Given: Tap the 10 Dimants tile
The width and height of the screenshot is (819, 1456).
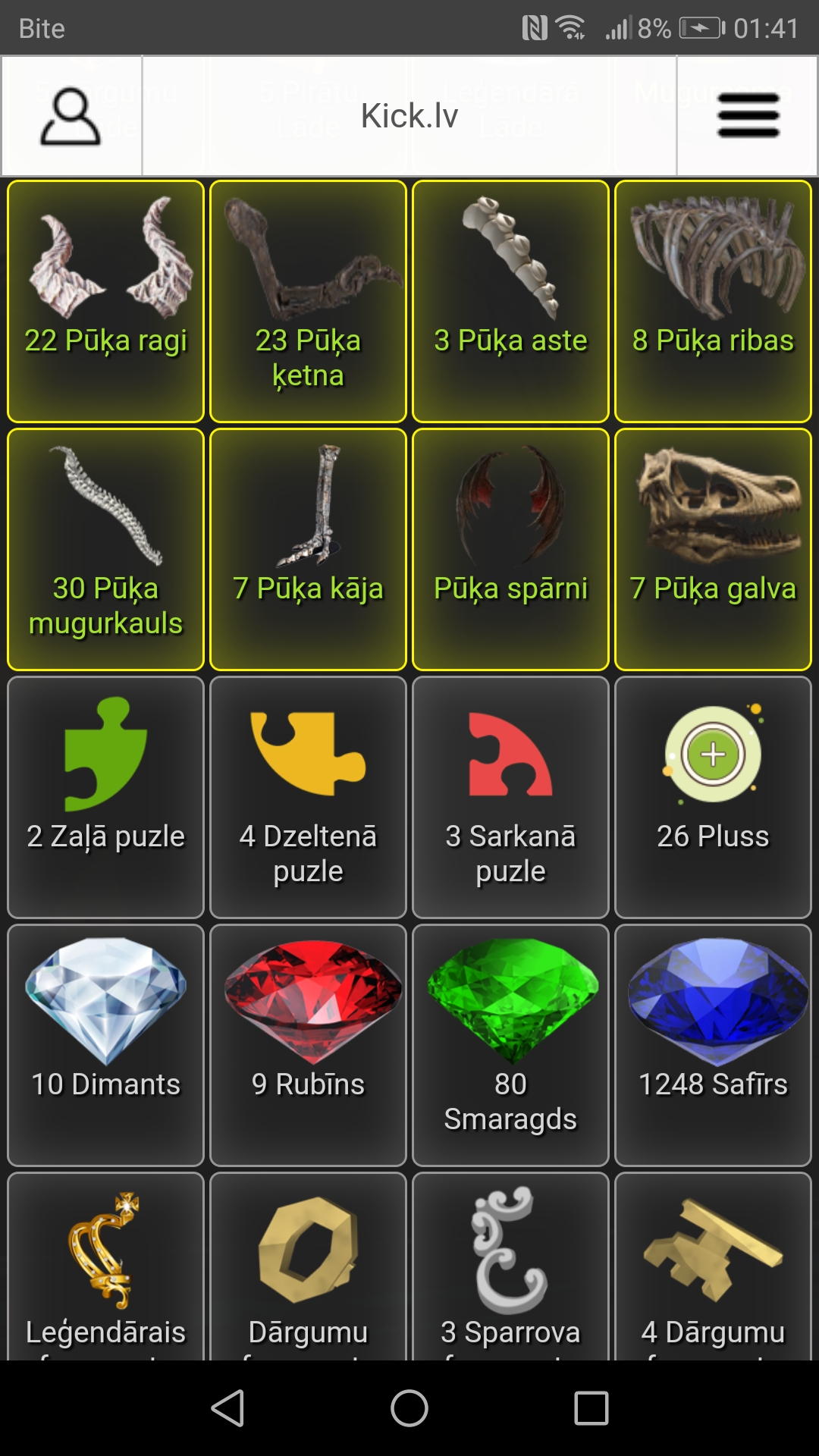Looking at the screenshot, I should click(x=105, y=1045).
